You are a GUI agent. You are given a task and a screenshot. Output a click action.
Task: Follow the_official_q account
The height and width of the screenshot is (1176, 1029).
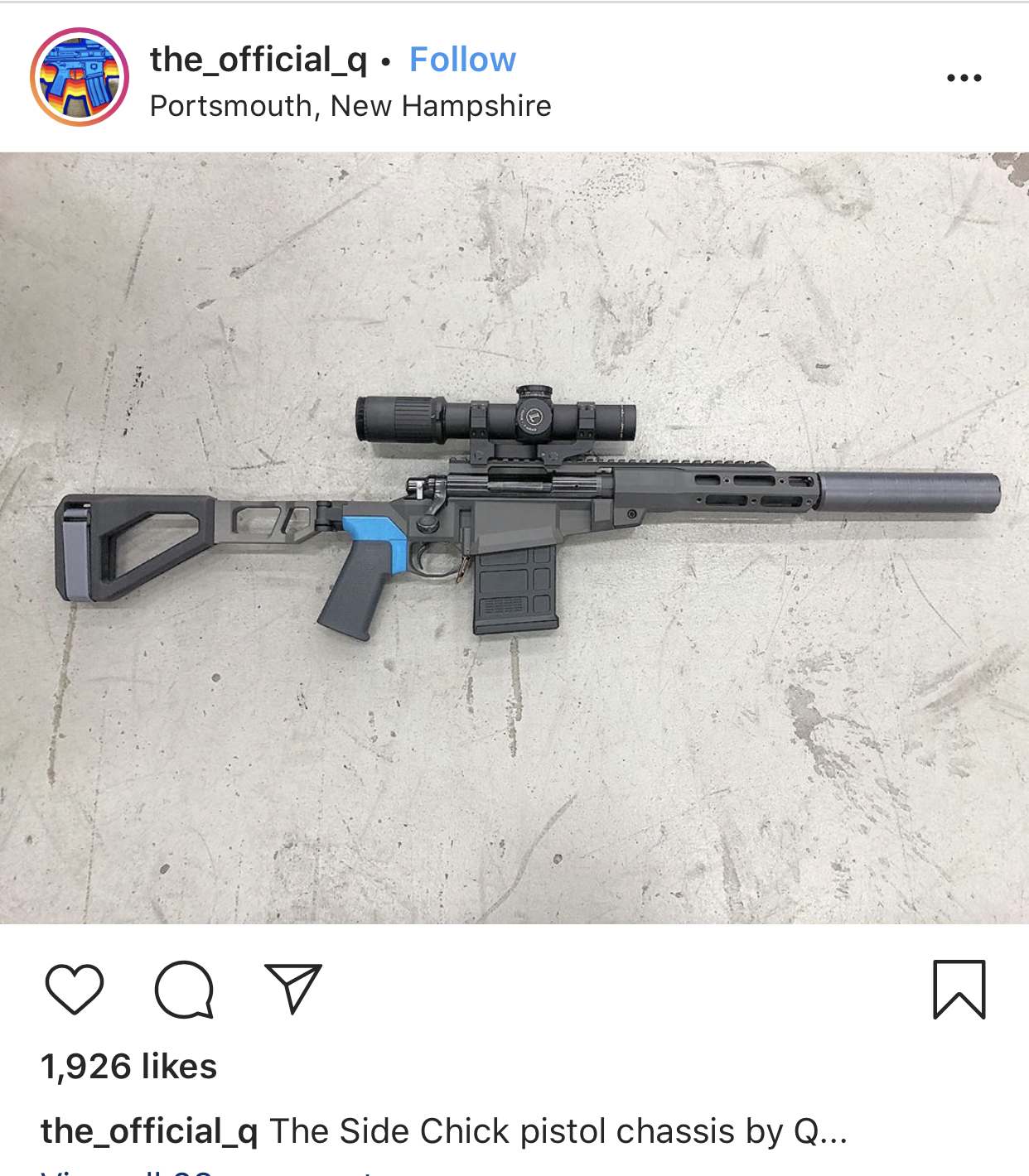[462, 60]
